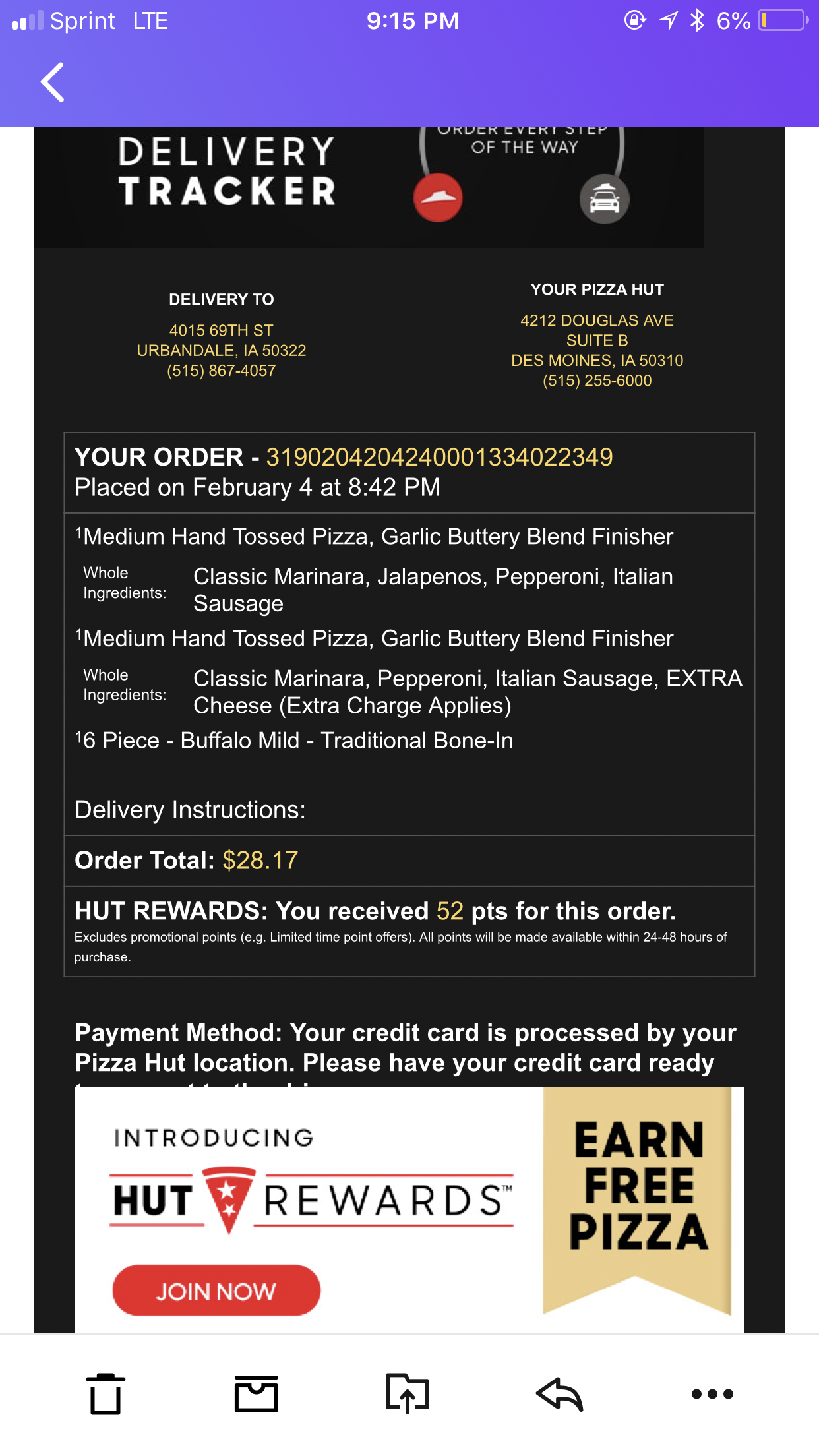
Task: Call Pizza Hut at (515) 255-6000
Action: click(x=597, y=380)
